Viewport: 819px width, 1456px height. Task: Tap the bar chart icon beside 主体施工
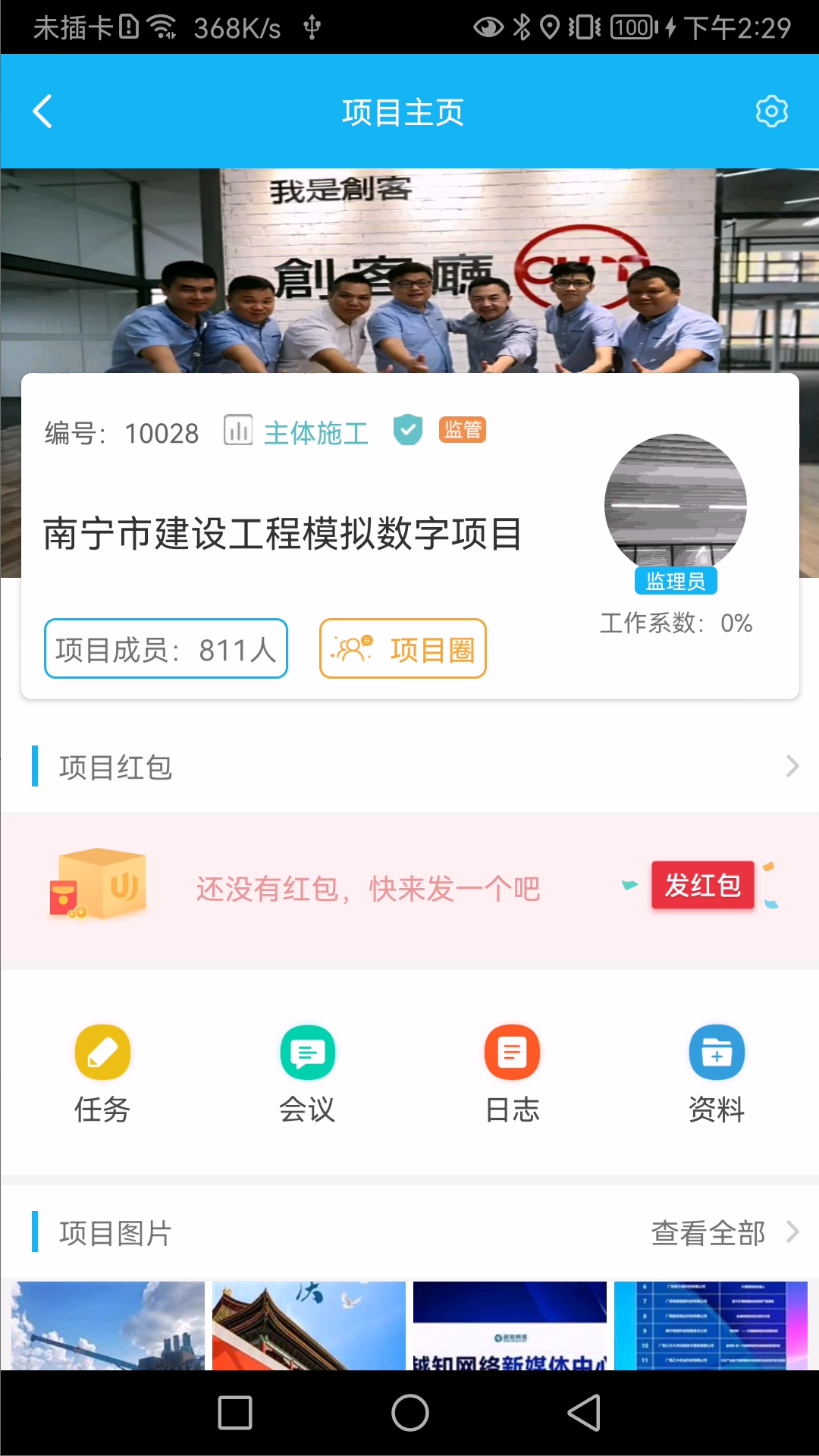coord(237,430)
